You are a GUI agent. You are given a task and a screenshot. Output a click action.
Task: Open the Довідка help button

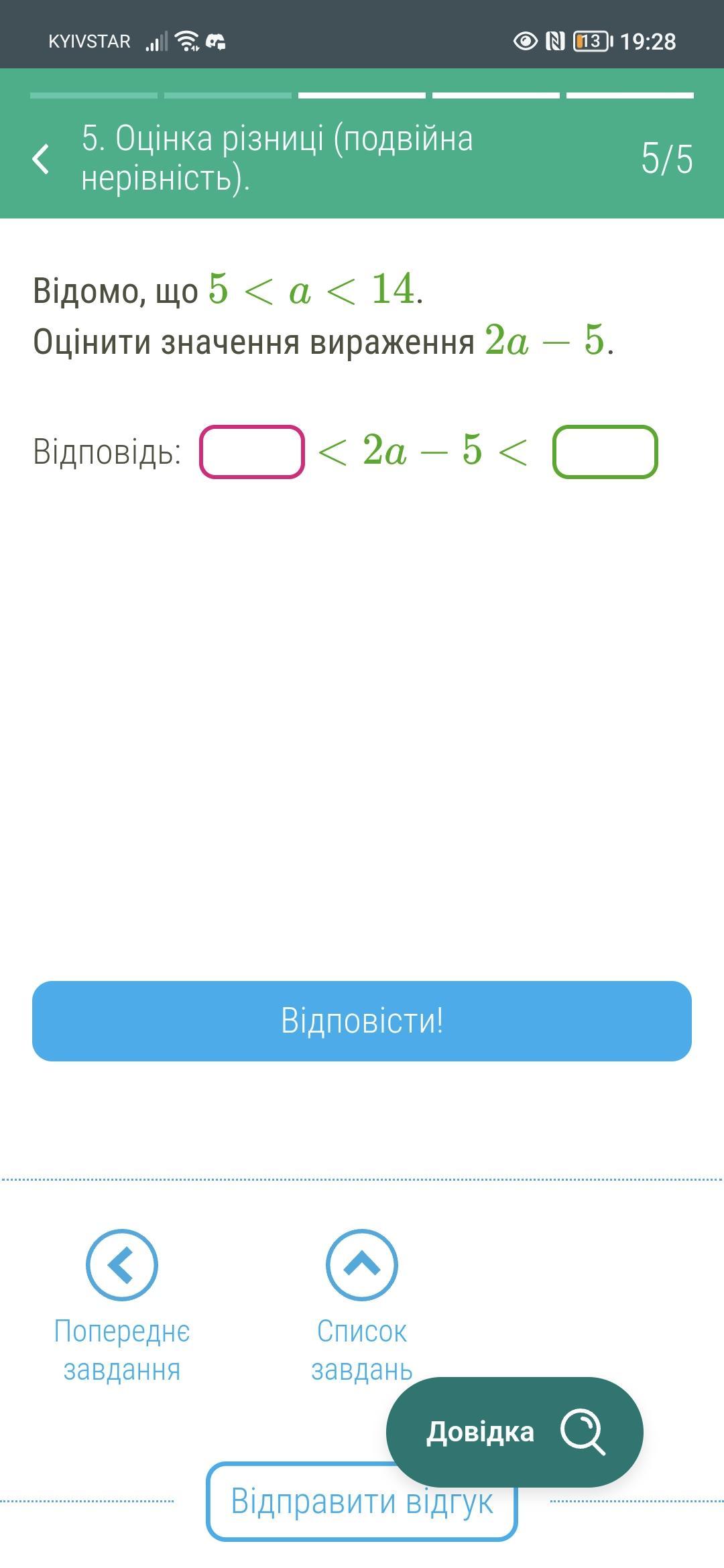tap(514, 1432)
